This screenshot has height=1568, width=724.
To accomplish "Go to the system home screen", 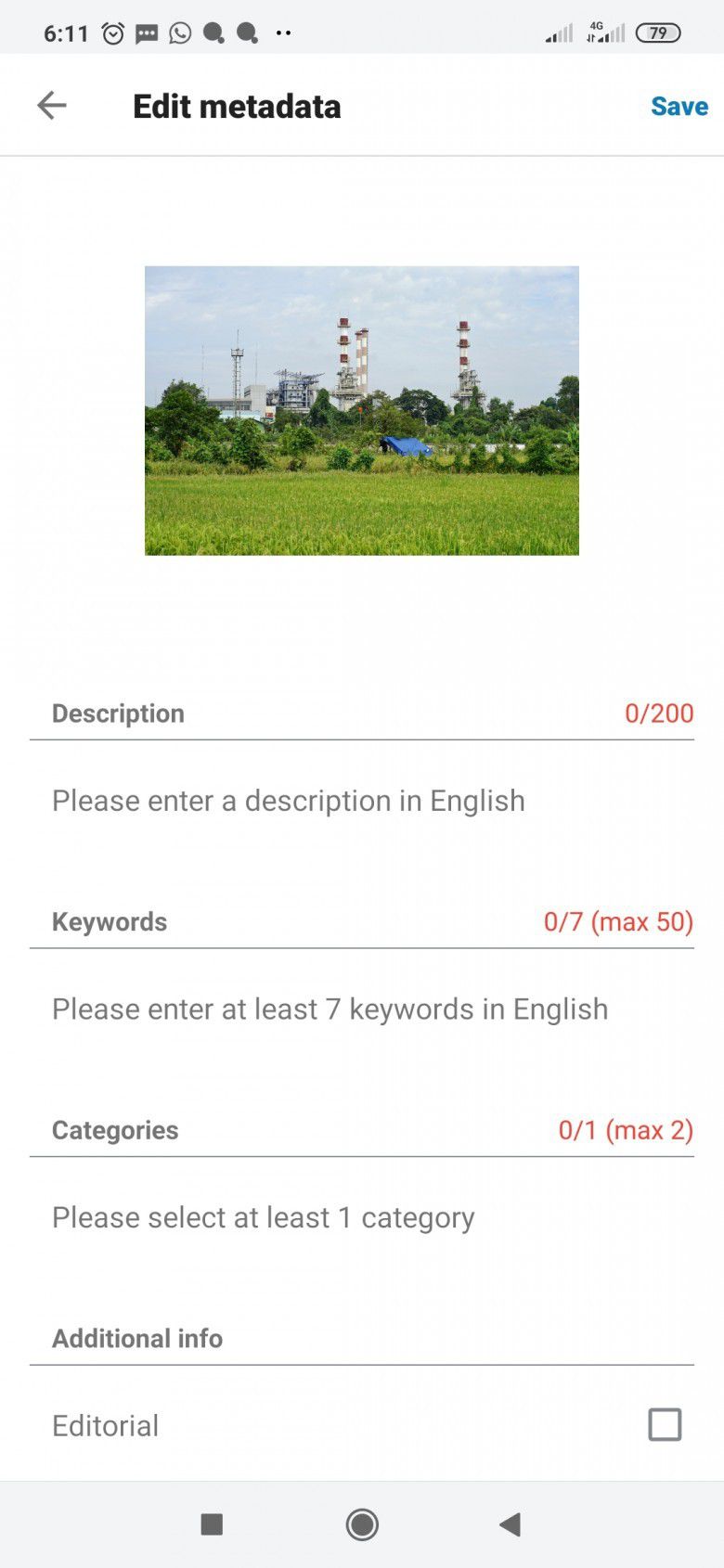I will (x=362, y=1524).
